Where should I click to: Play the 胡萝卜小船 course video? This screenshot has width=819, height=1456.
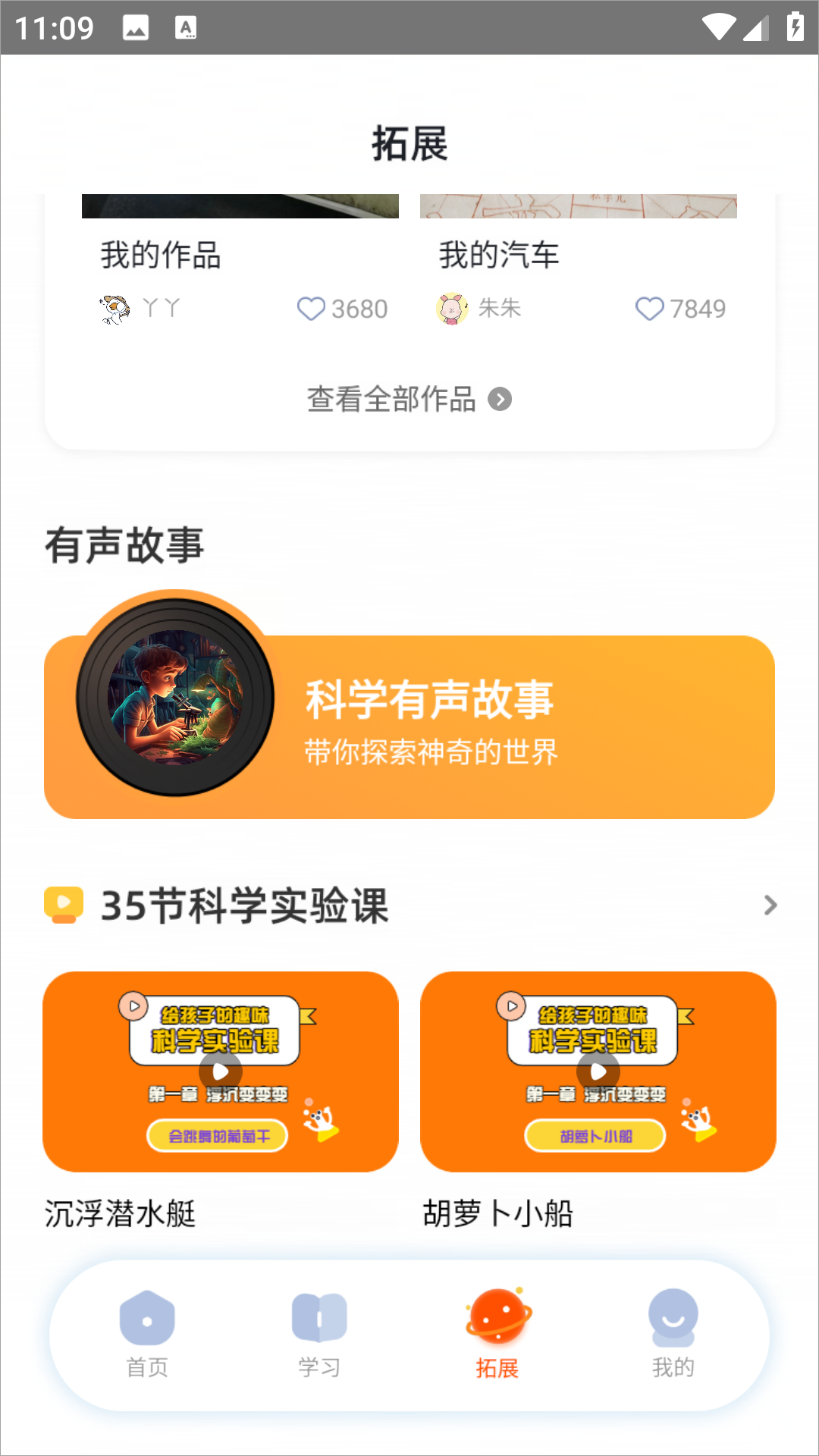tap(598, 1072)
